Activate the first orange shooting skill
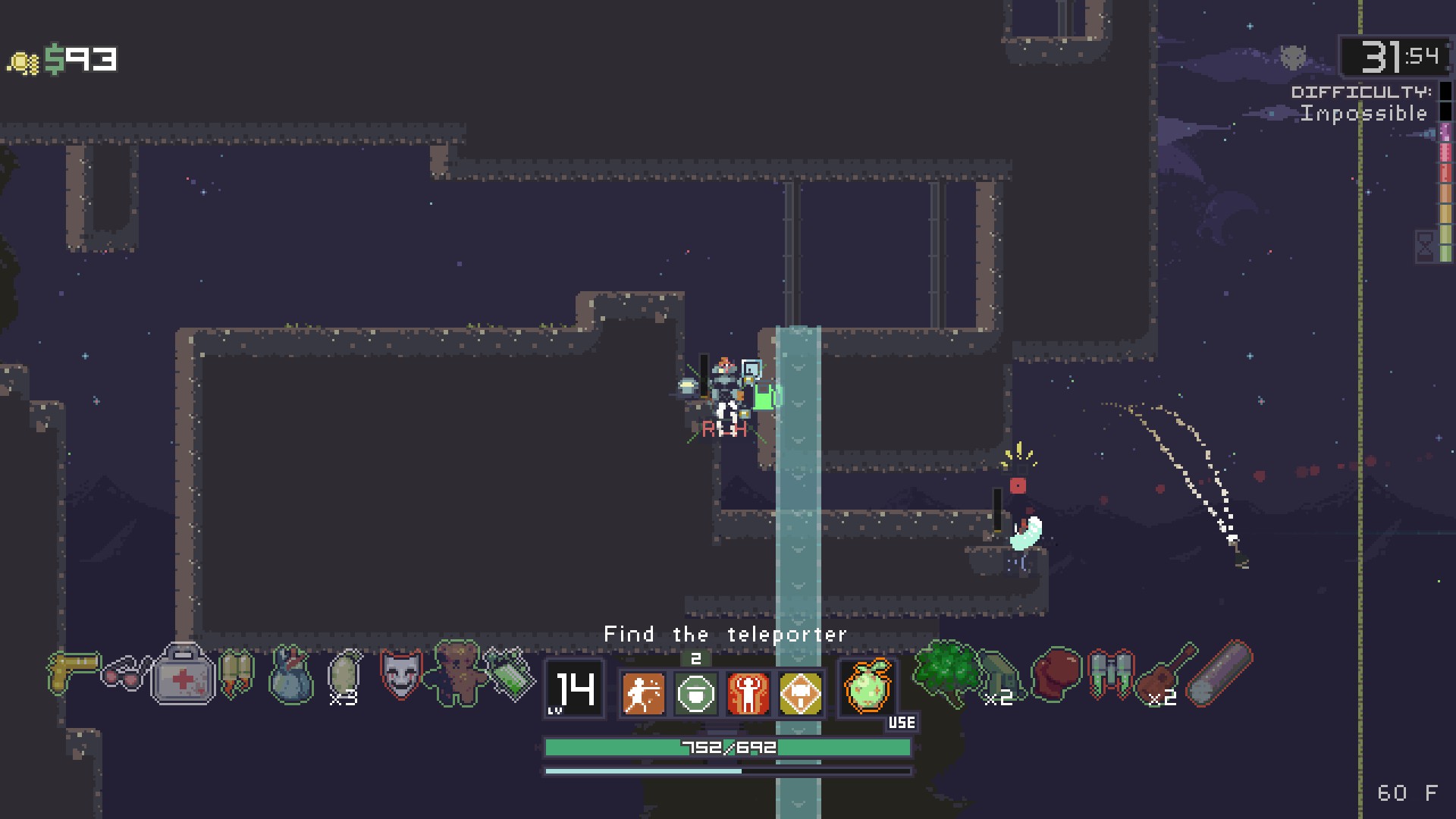This screenshot has height=819, width=1456. [643, 693]
